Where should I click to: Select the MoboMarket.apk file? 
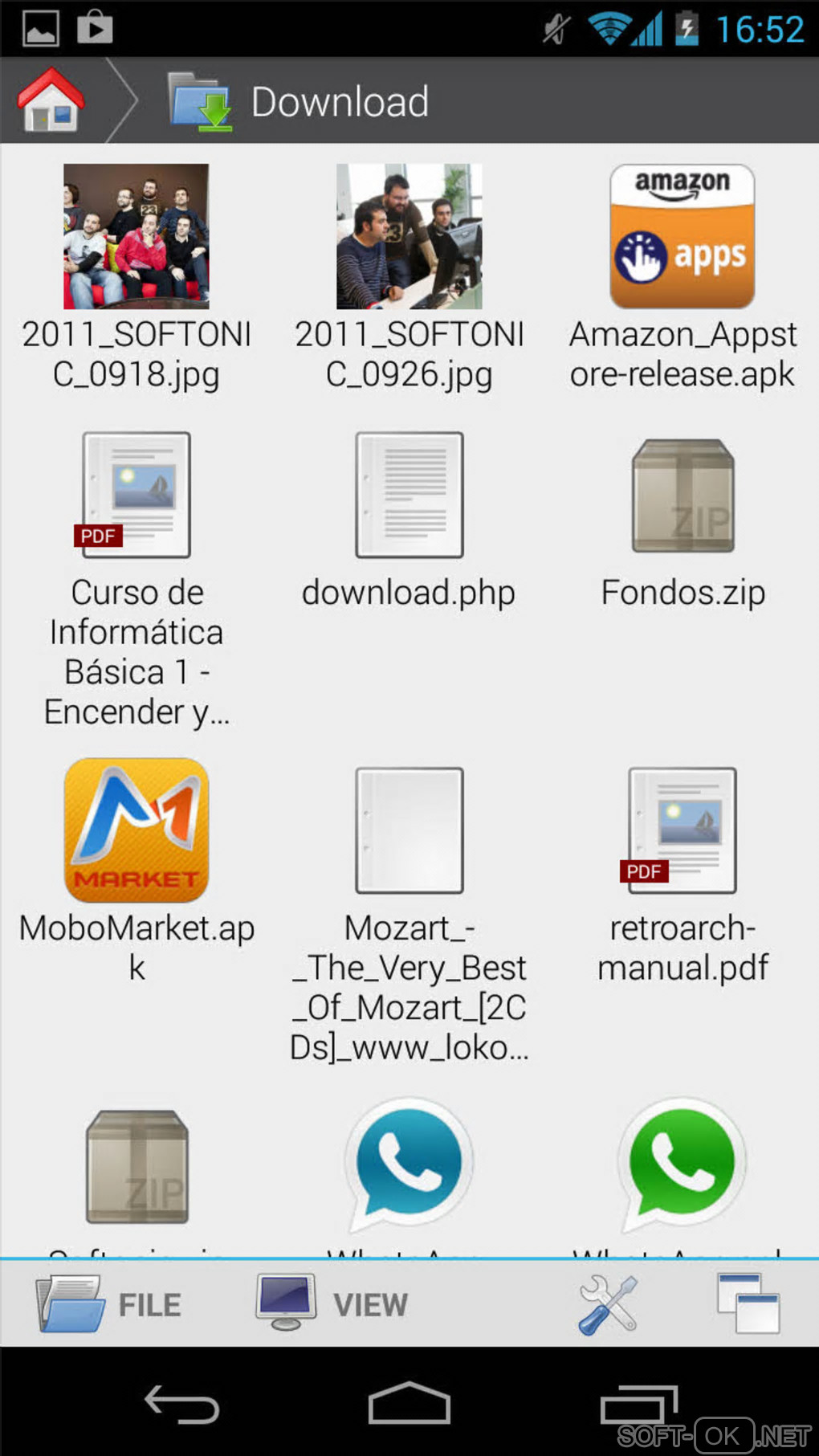coord(136,830)
